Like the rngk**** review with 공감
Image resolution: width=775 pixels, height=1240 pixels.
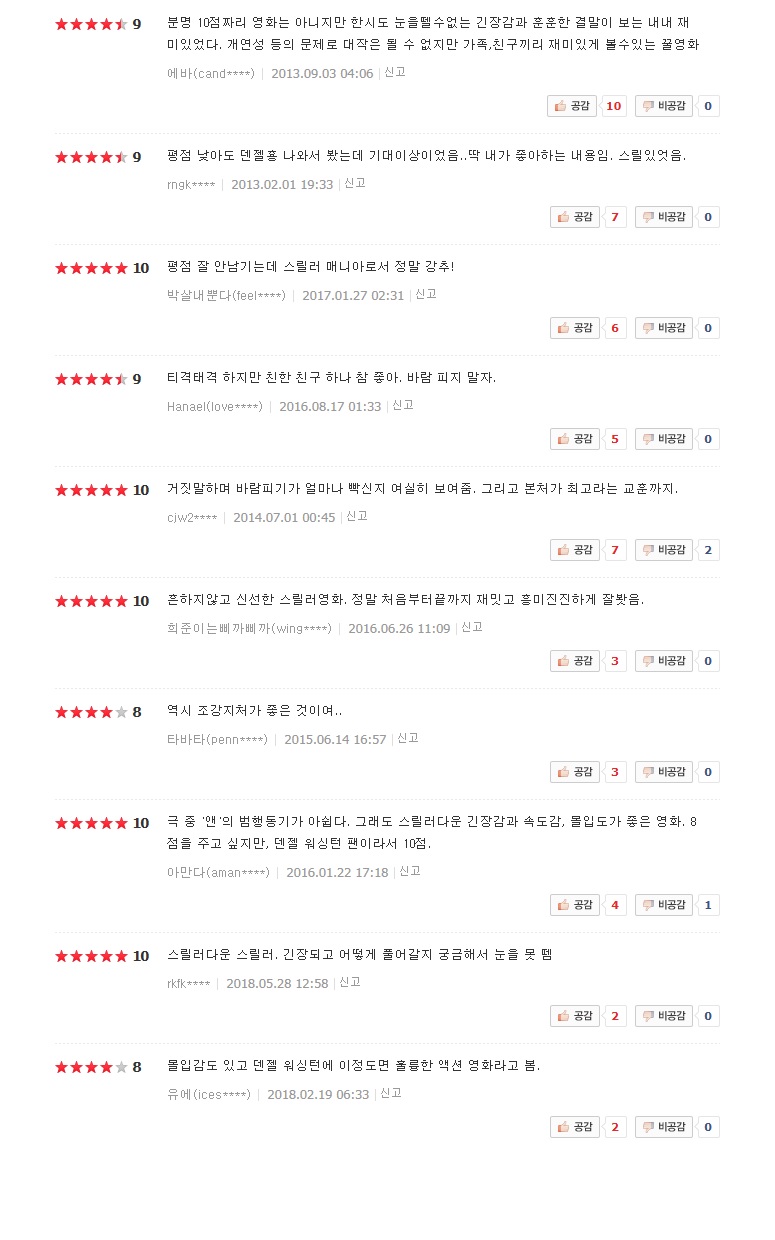575,217
